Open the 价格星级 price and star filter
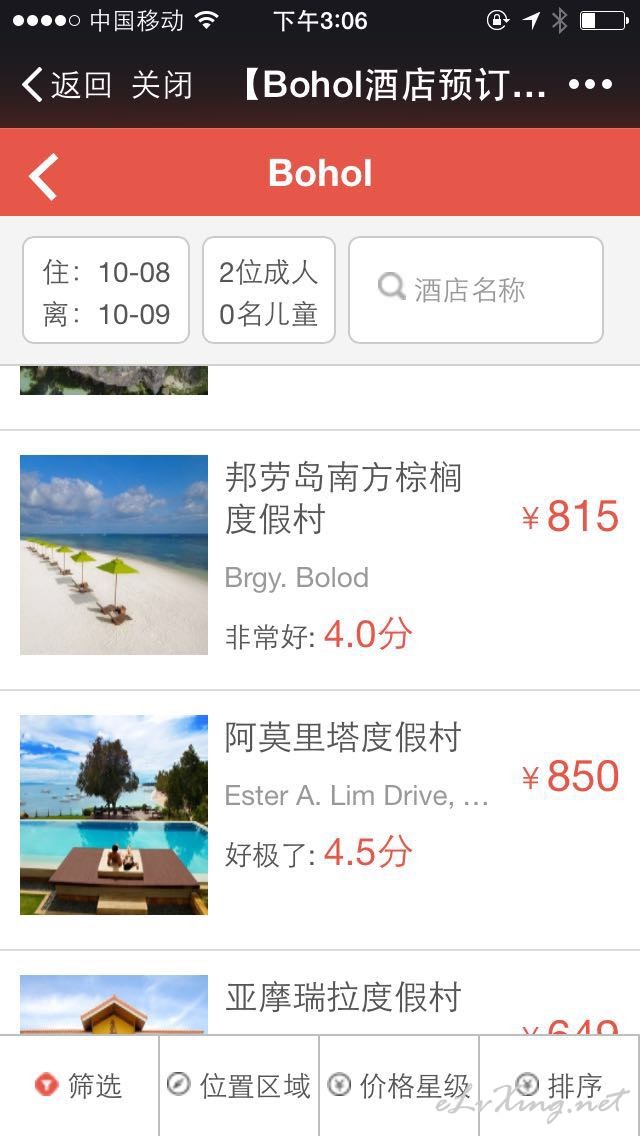Viewport: 640px width, 1136px height. 399,1086
